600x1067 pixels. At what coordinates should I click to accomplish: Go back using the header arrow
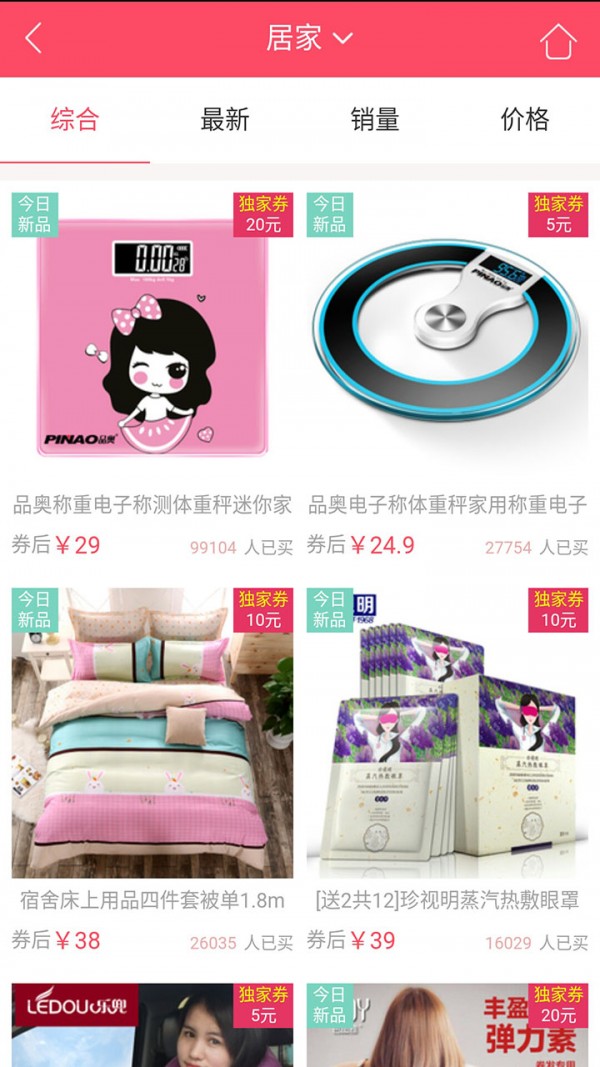pos(33,39)
